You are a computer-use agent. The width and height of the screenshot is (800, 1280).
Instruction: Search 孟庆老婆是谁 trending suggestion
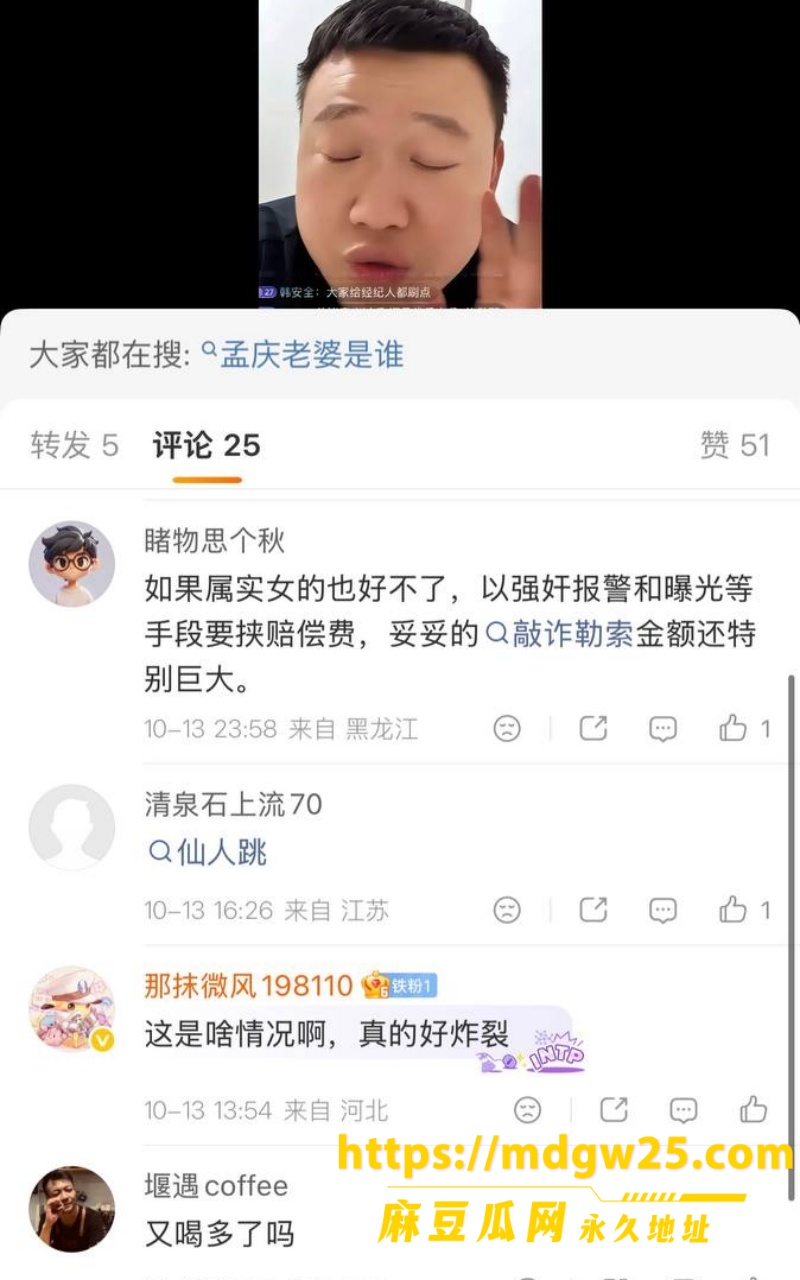tap(302, 355)
